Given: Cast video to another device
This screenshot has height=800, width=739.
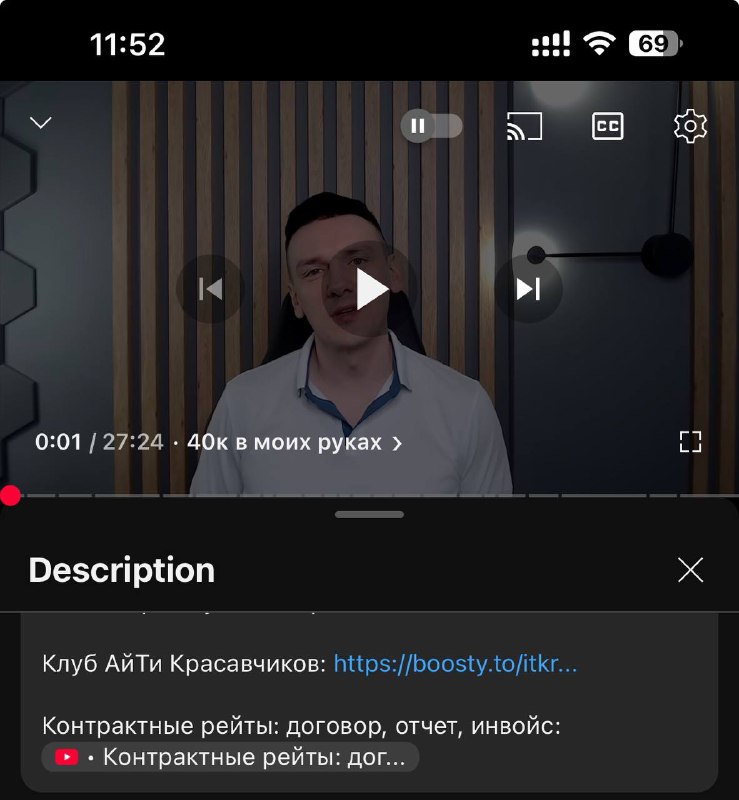Looking at the screenshot, I should (x=524, y=126).
